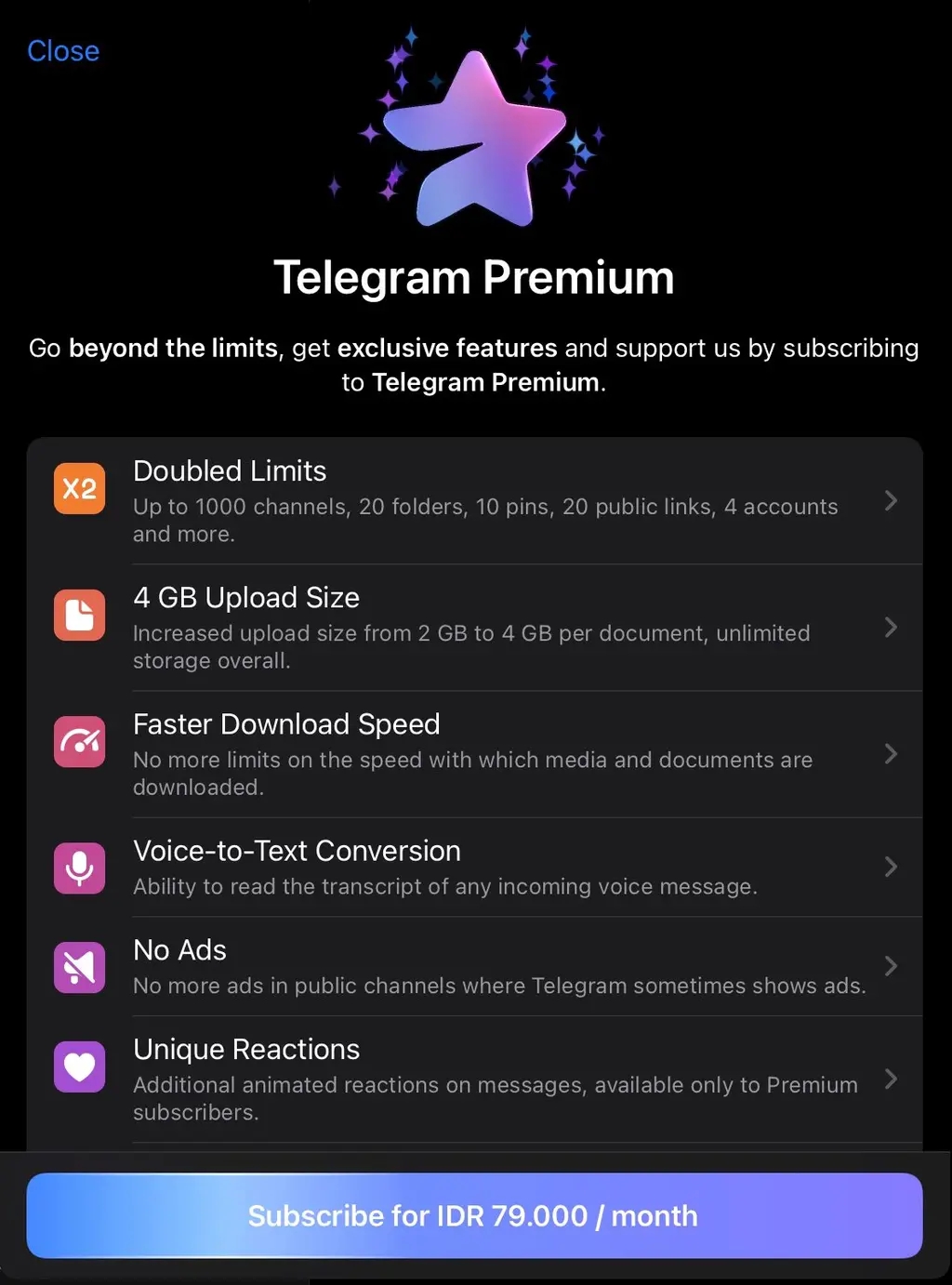952x1285 pixels.
Task: Subscribe for IDR 79.000 per month
Action: (x=474, y=1216)
